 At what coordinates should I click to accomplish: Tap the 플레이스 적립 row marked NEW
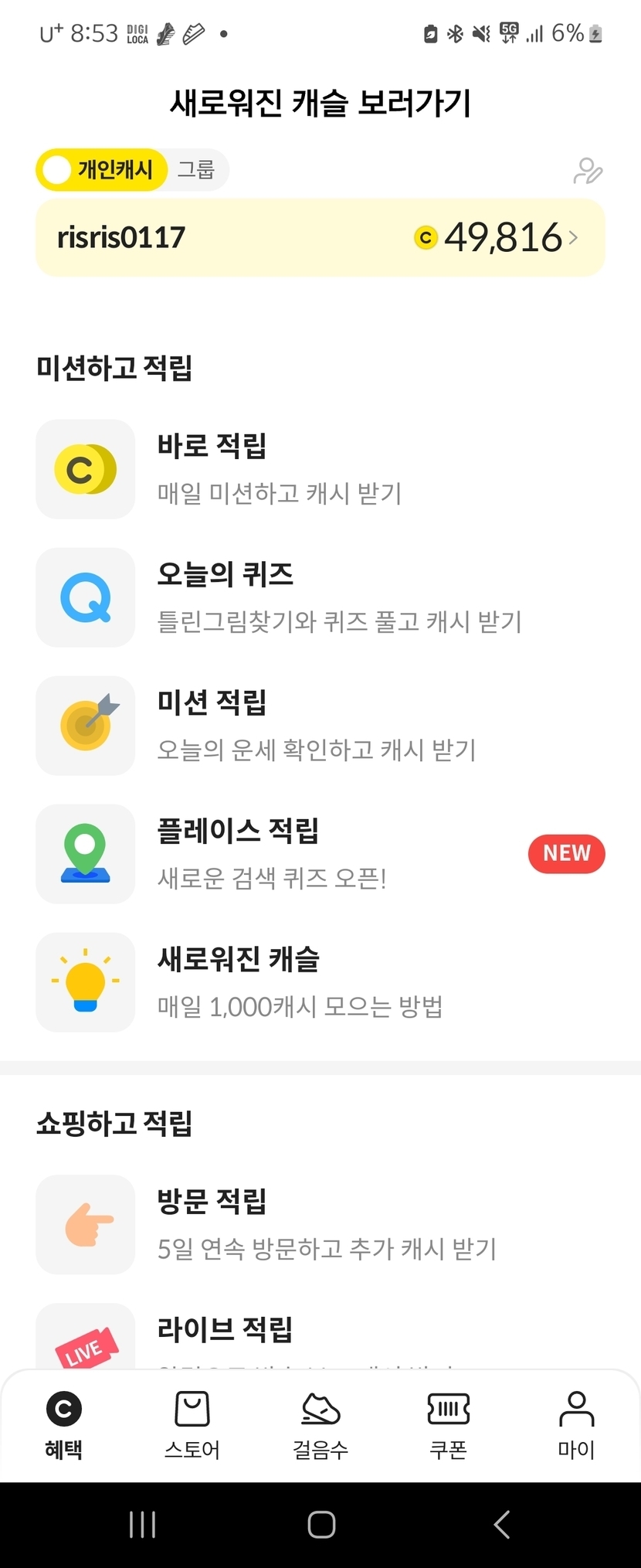[320, 854]
